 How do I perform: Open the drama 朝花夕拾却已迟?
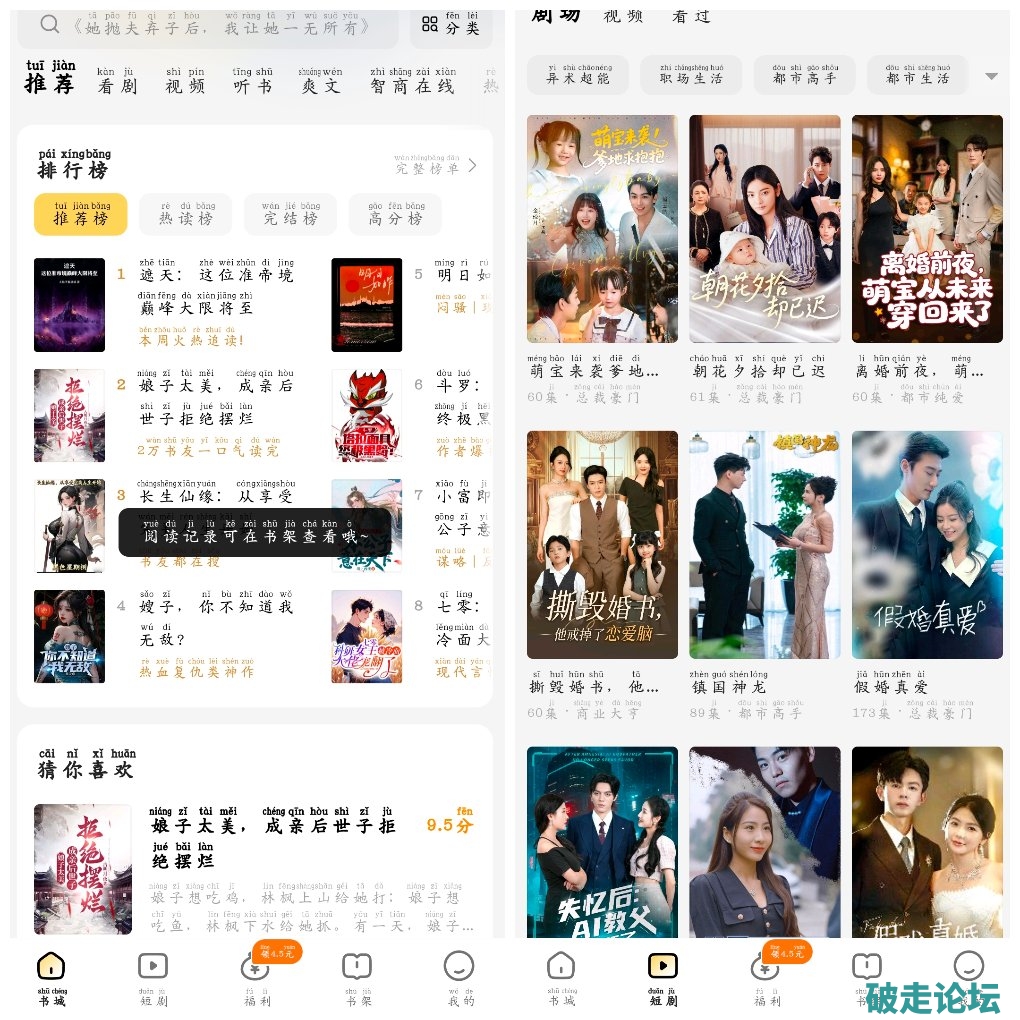765,229
